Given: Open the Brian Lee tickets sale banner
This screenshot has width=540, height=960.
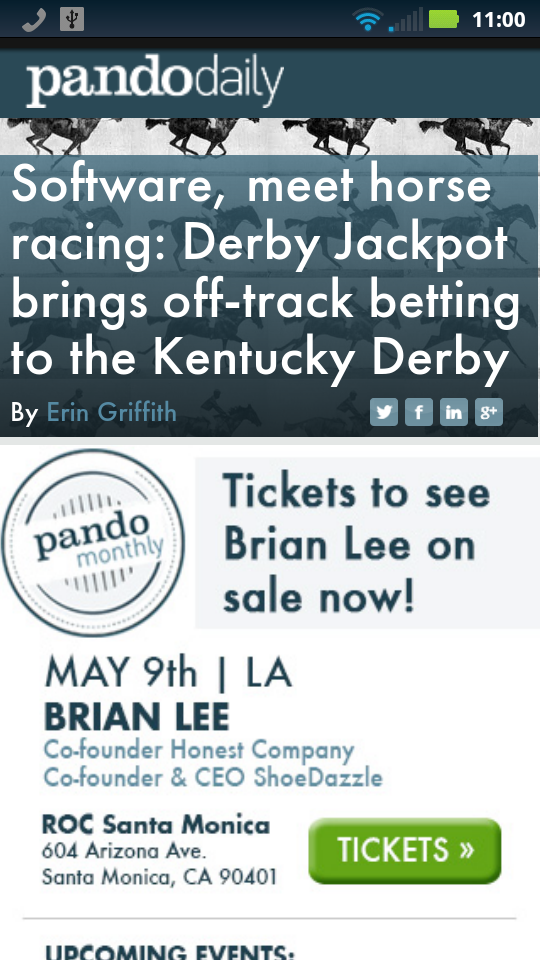Looking at the screenshot, I should tap(367, 542).
